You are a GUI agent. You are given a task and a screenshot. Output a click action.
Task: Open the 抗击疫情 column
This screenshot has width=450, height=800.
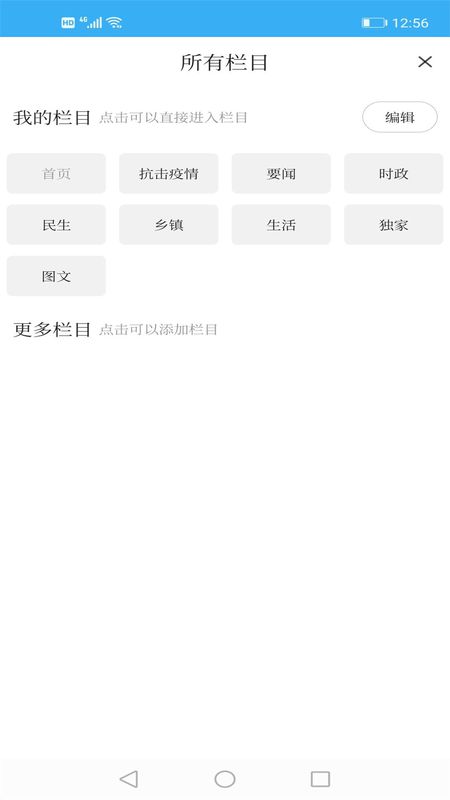point(168,173)
